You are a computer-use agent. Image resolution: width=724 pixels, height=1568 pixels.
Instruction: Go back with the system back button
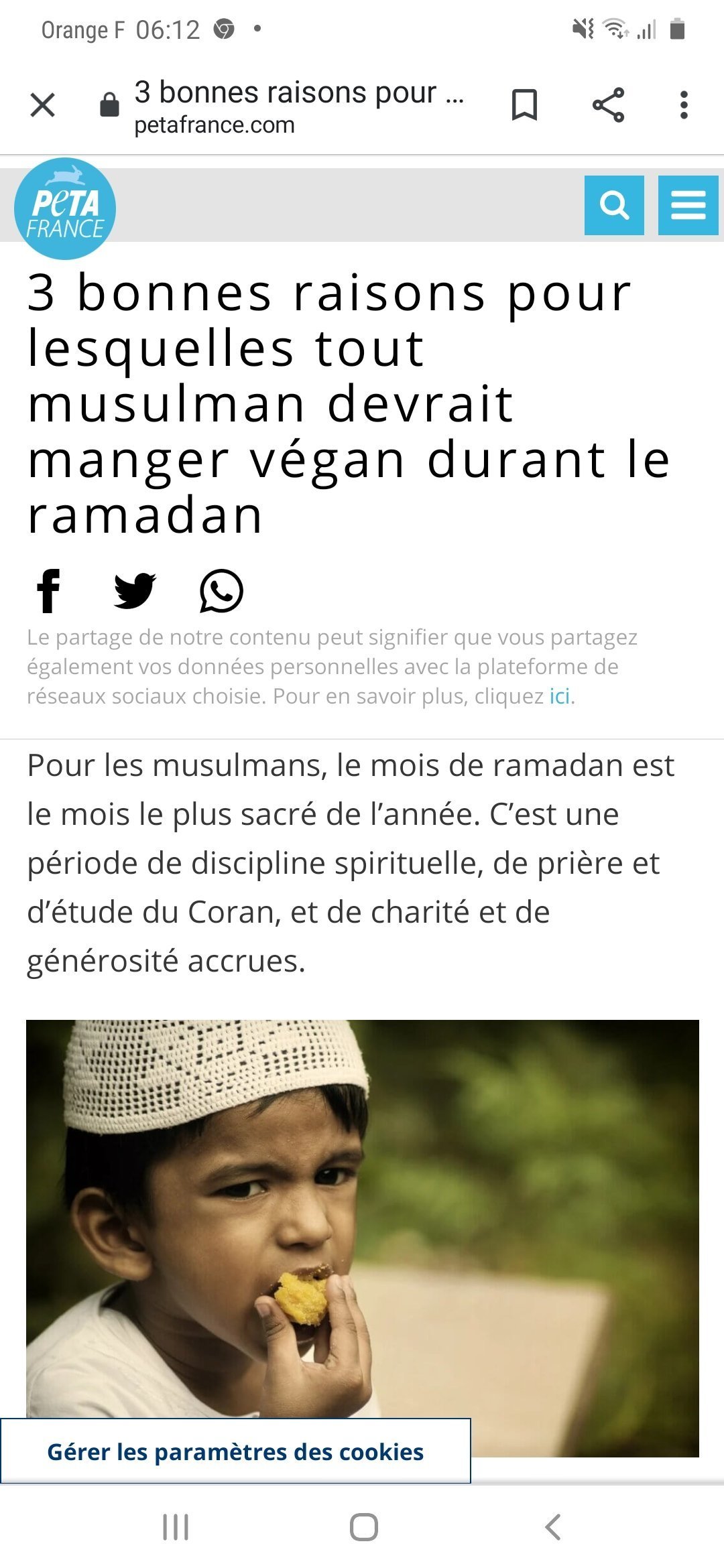pyautogui.click(x=552, y=1527)
